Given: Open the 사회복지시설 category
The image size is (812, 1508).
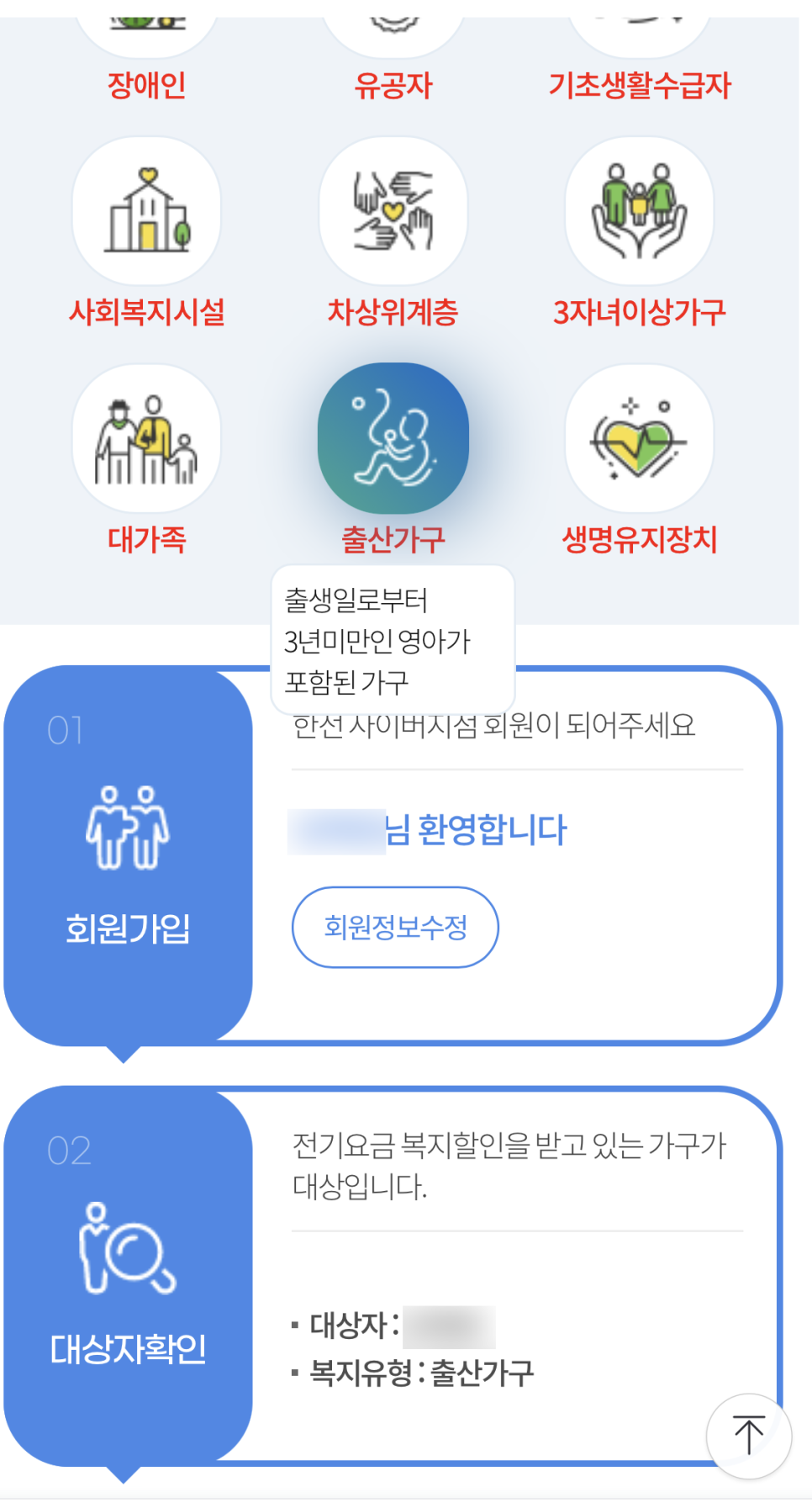Looking at the screenshot, I should click(147, 210).
